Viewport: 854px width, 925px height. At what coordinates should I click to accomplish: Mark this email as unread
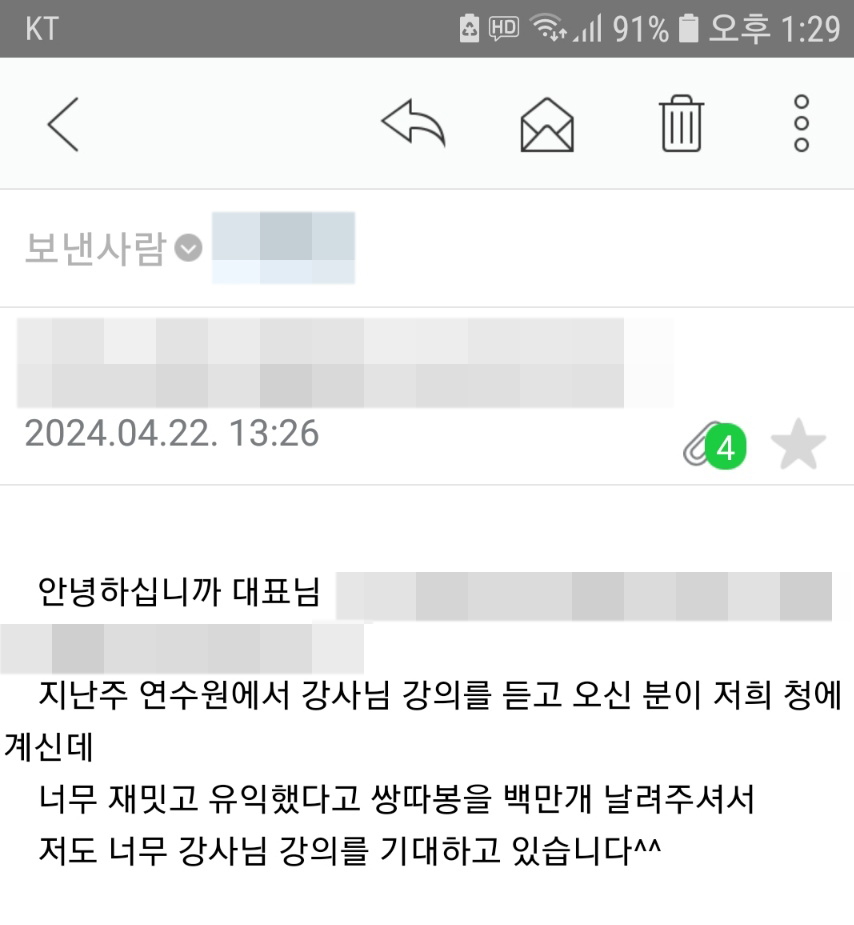tap(547, 126)
